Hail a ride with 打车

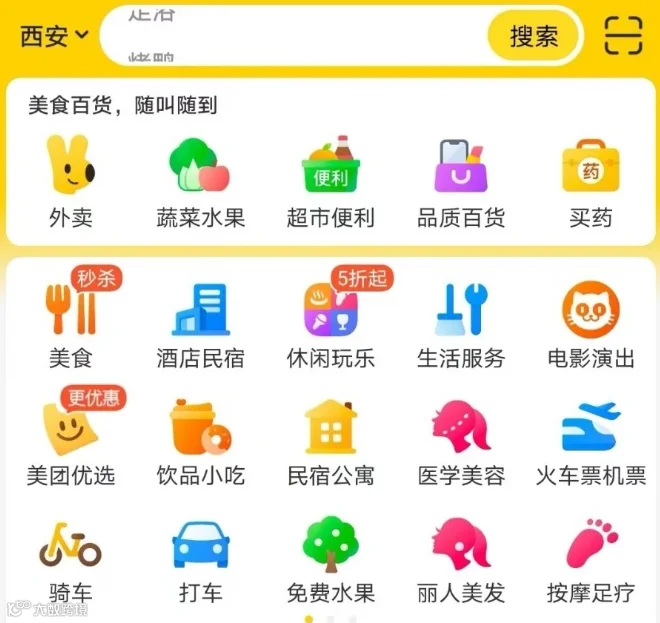click(x=200, y=562)
